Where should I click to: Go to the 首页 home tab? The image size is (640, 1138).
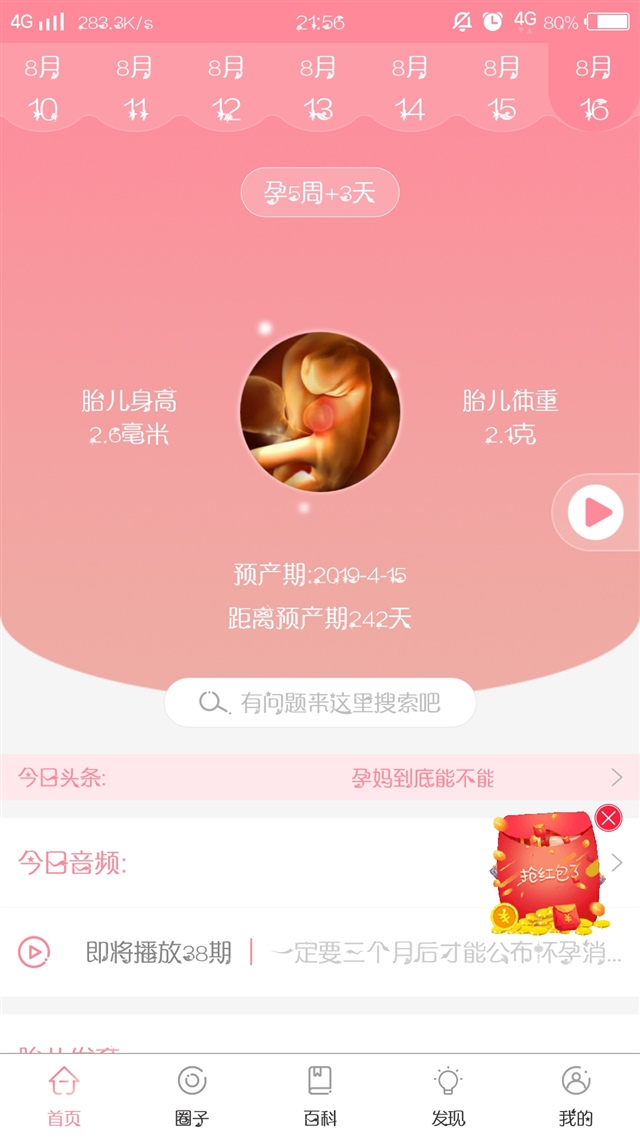coord(64,1096)
